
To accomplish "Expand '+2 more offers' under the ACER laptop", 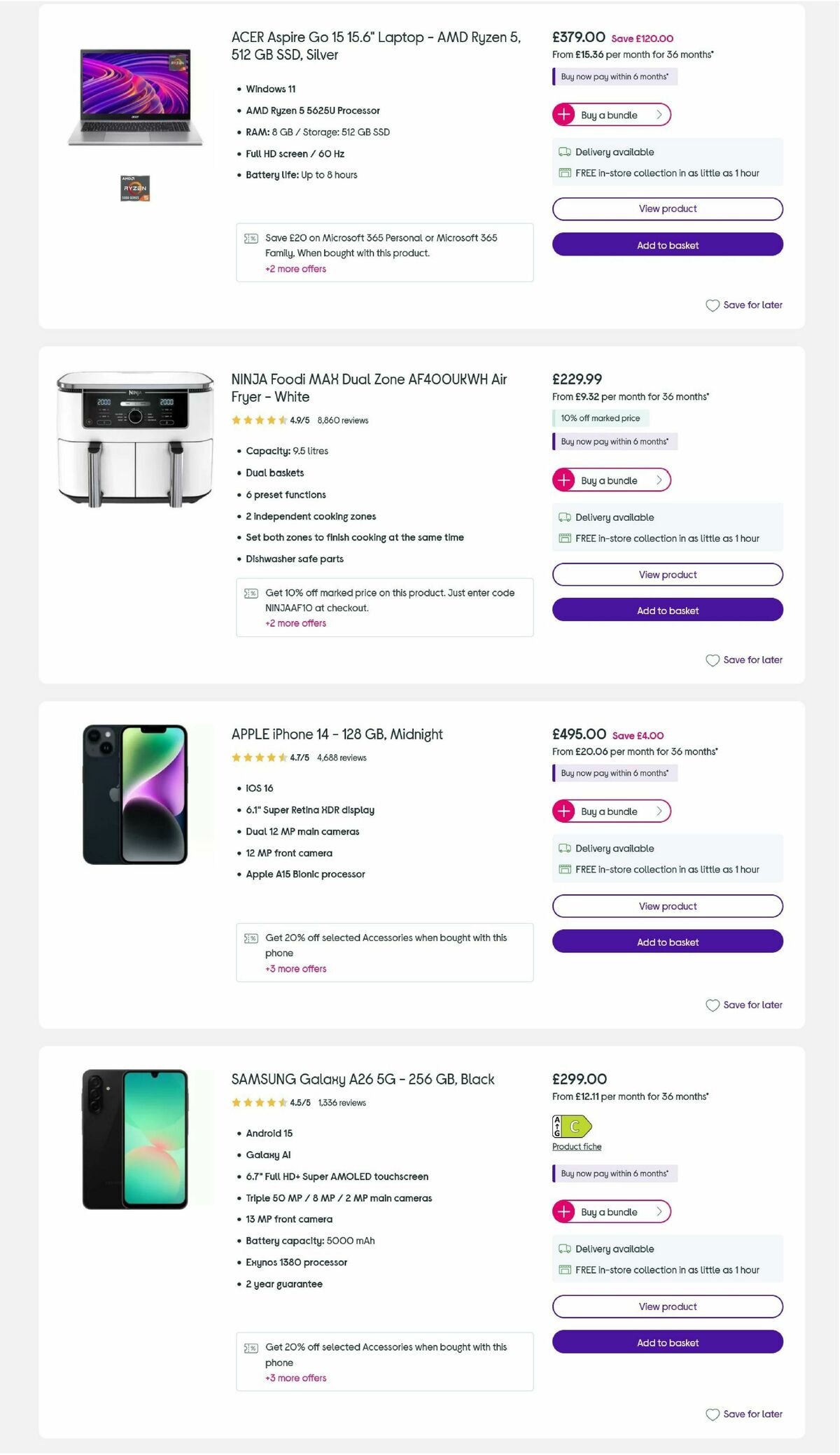I will pyautogui.click(x=295, y=268).
